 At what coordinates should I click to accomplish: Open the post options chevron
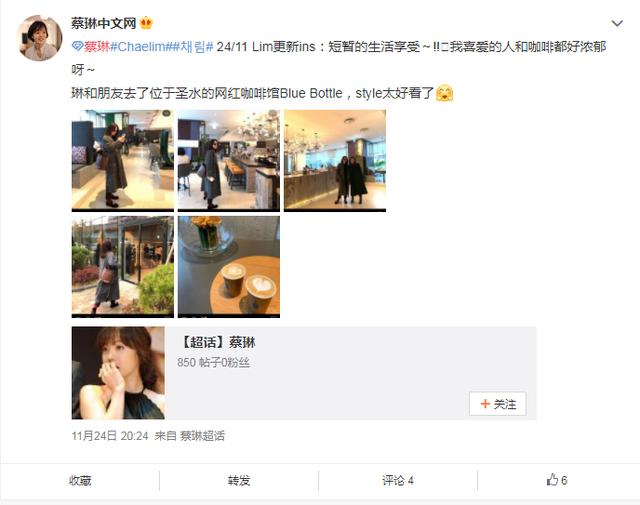point(620,24)
